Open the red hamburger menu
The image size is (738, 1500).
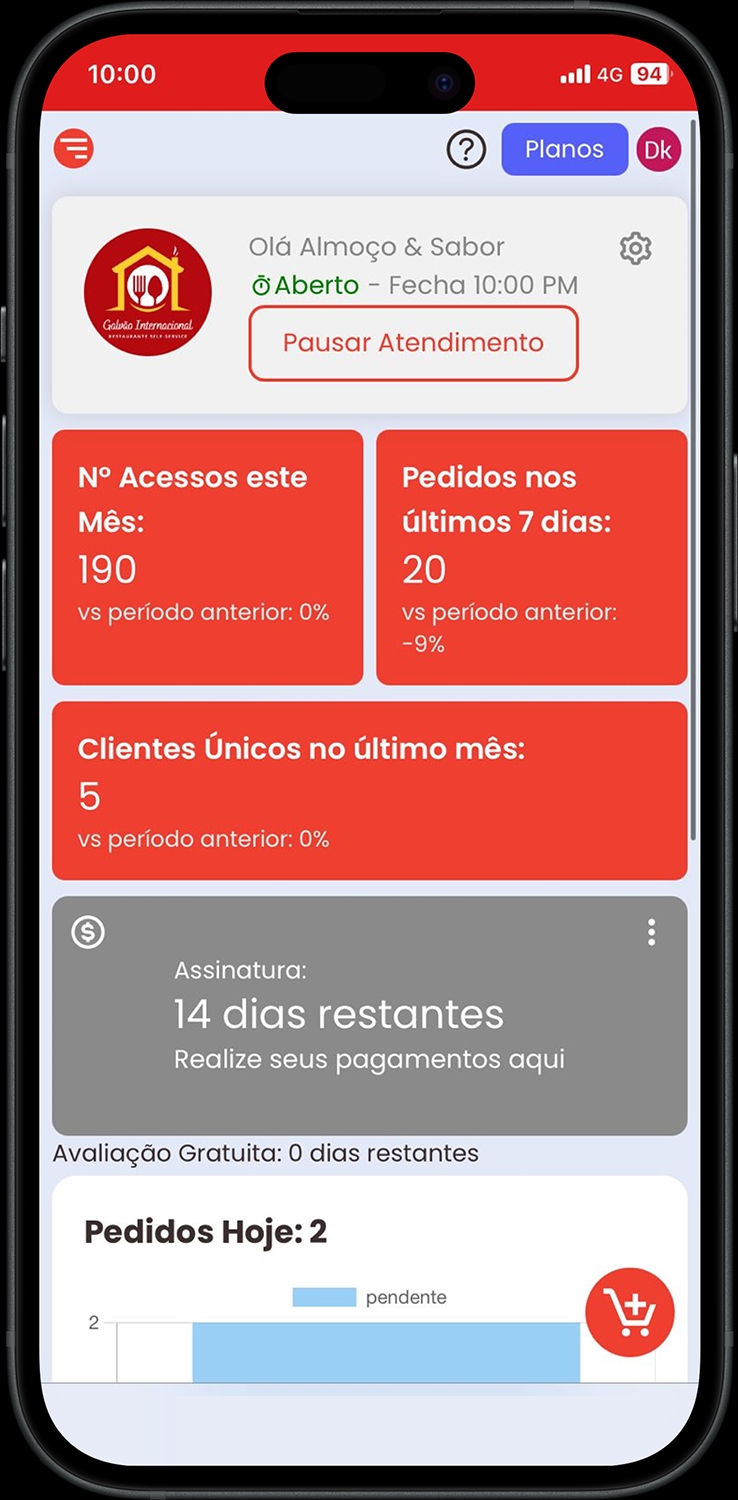73,149
